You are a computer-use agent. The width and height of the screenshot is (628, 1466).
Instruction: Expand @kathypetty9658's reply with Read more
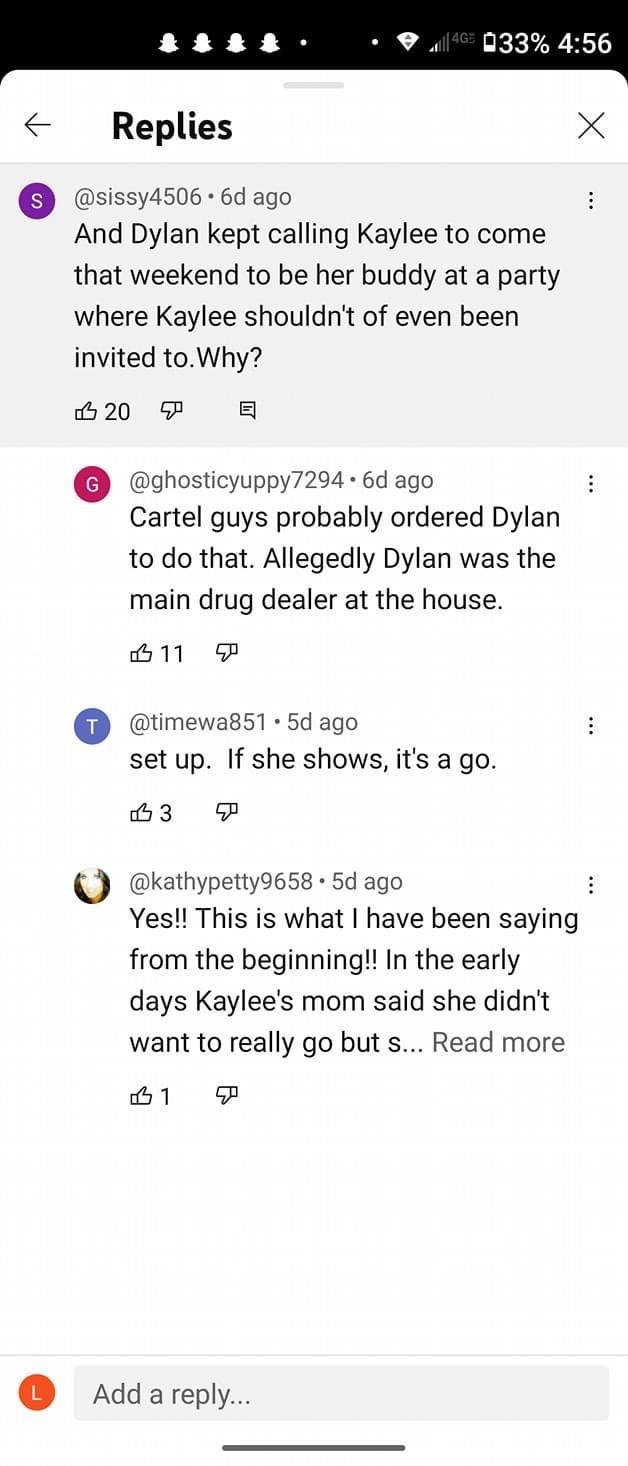[498, 1042]
